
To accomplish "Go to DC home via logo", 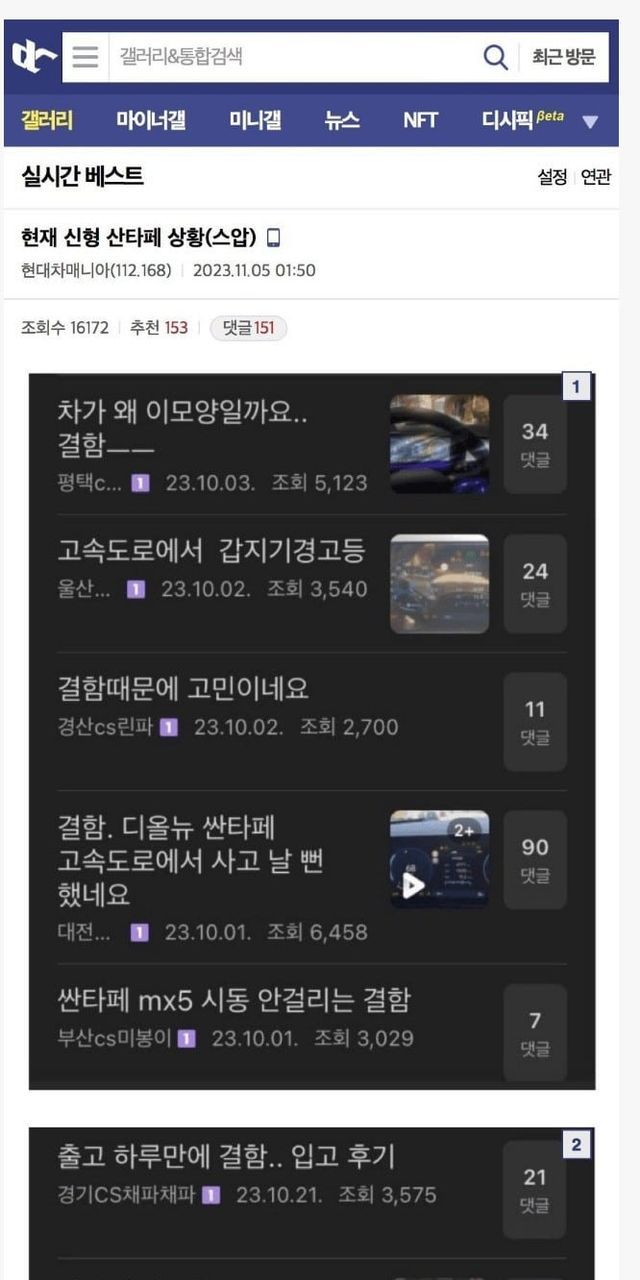I will tap(33, 57).
